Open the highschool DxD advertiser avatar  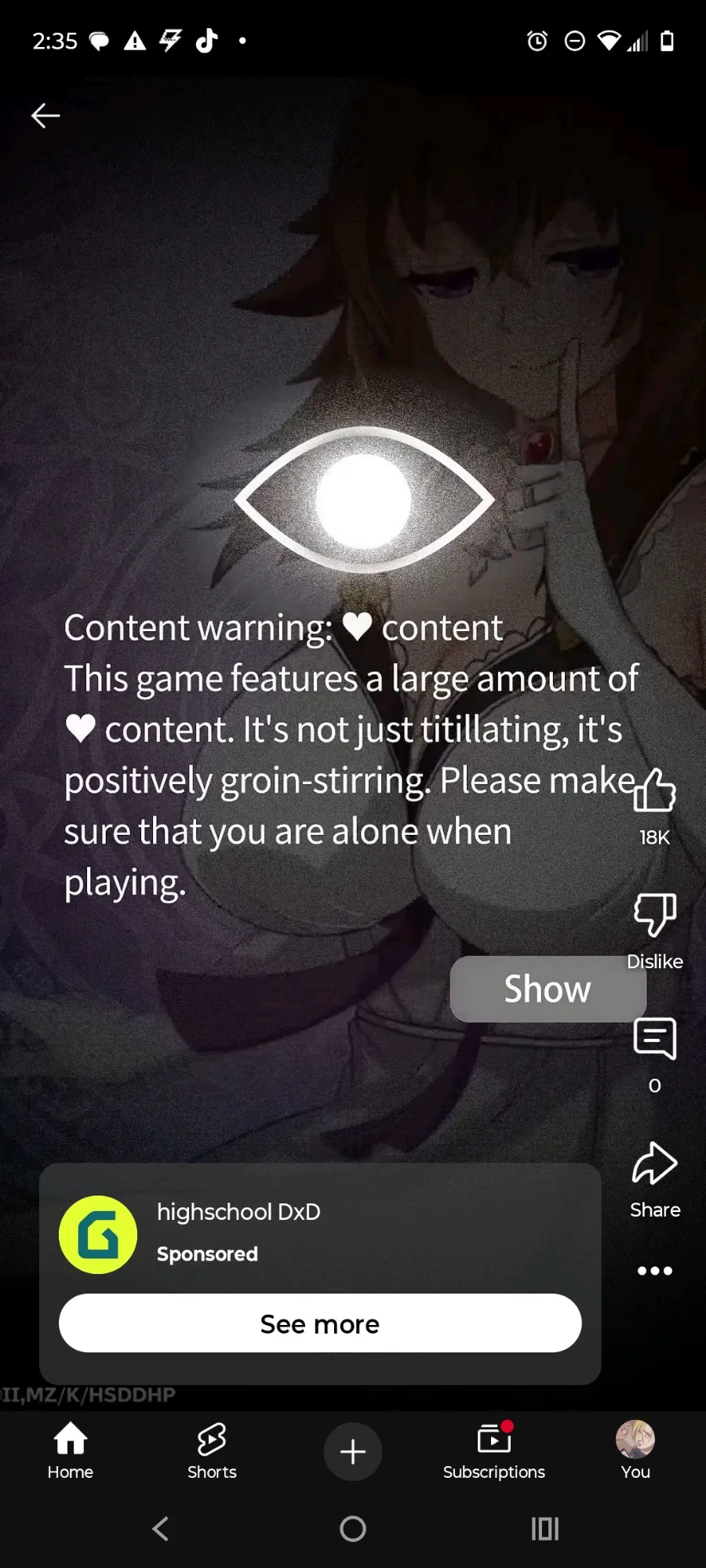click(x=98, y=1235)
